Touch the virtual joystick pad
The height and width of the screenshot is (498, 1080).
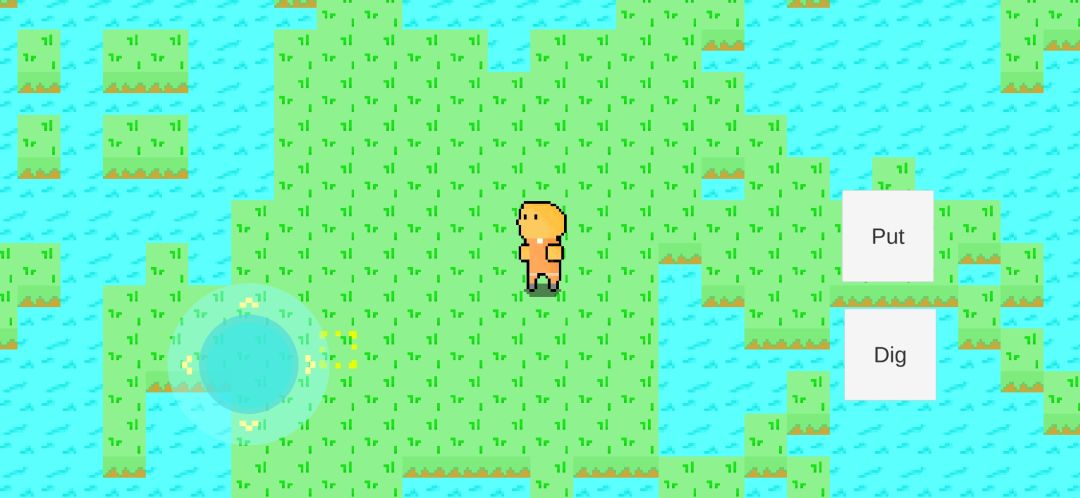248,364
